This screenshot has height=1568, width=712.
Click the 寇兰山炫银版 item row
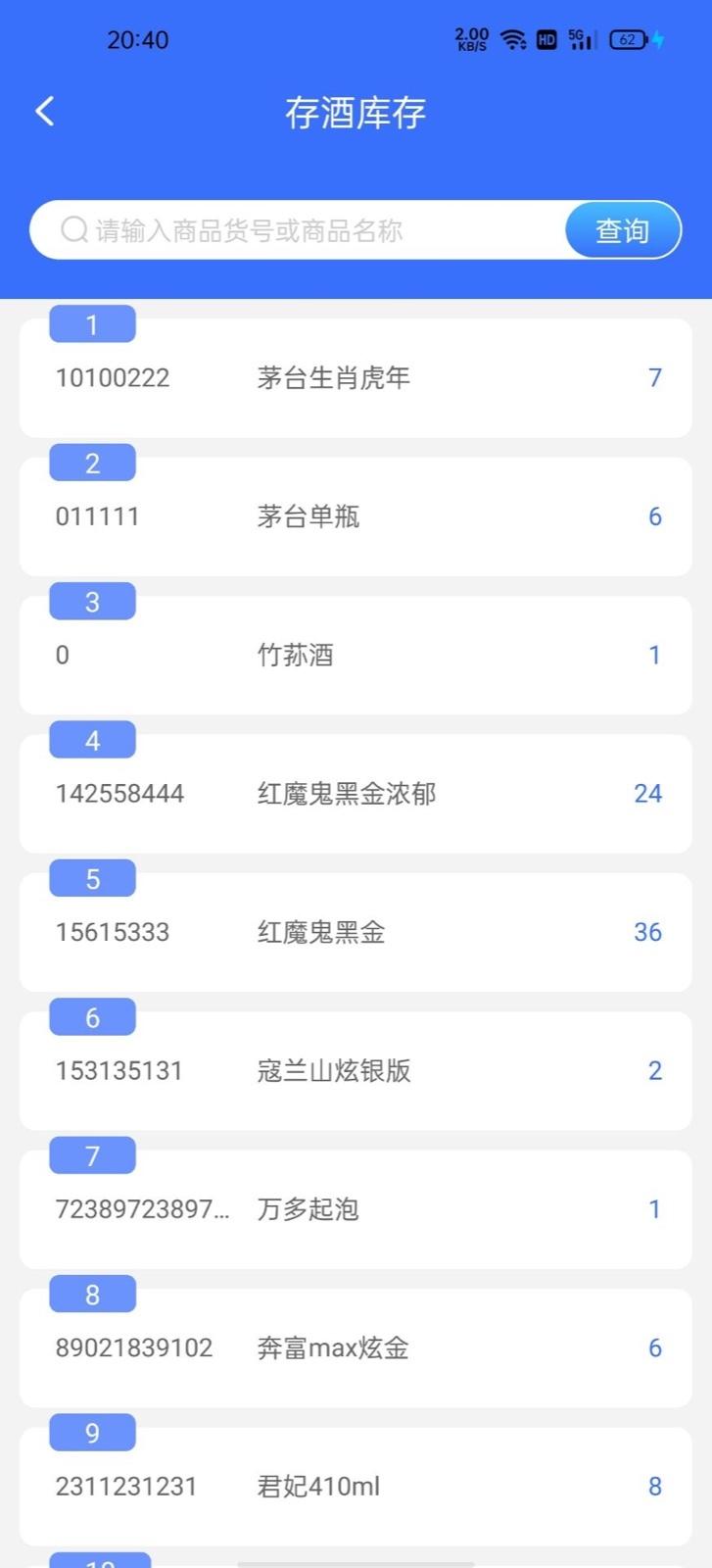tap(356, 1070)
